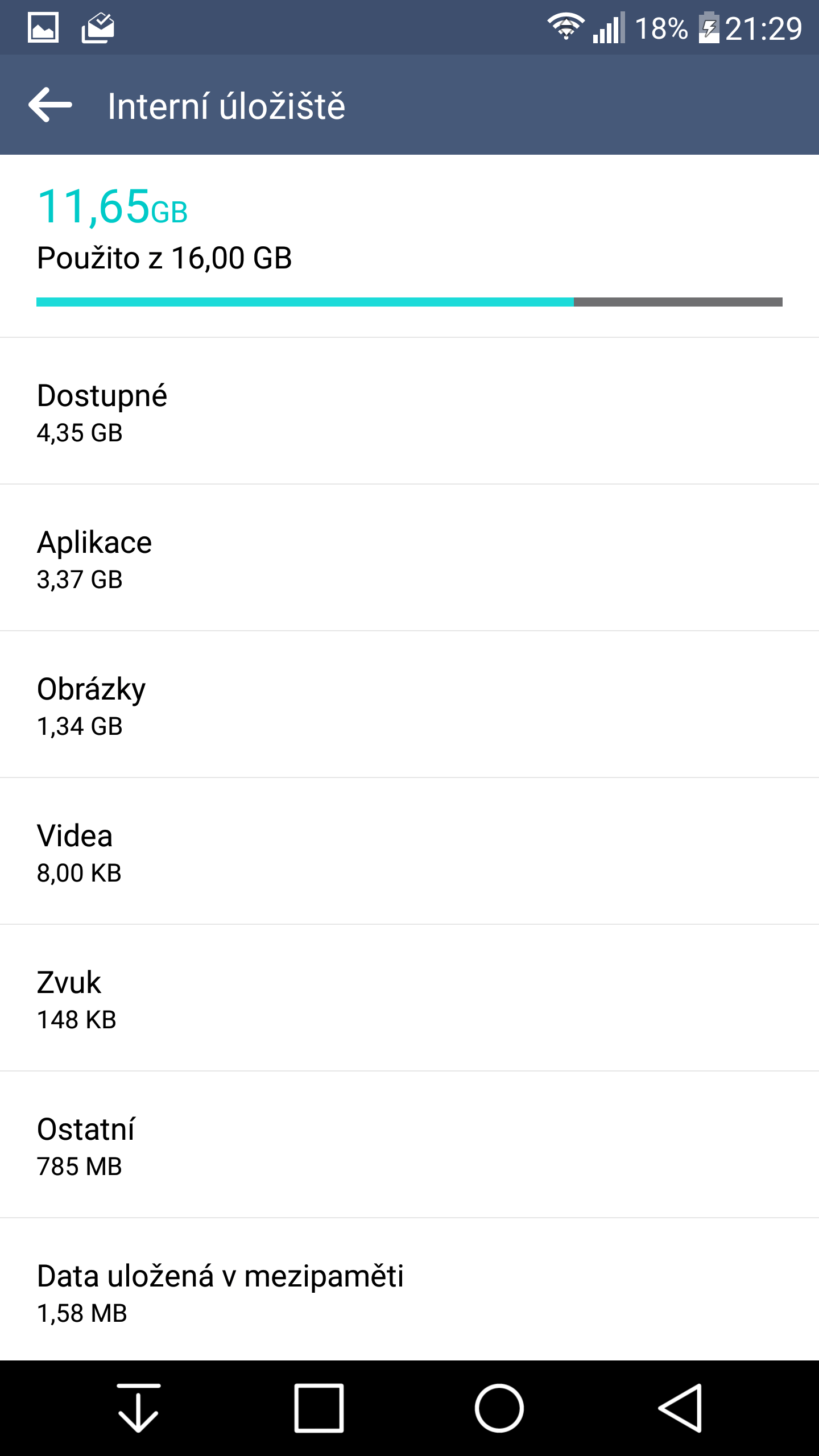This screenshot has width=819, height=1456.
Task: Open recent apps with the square button
Action: (x=319, y=1408)
